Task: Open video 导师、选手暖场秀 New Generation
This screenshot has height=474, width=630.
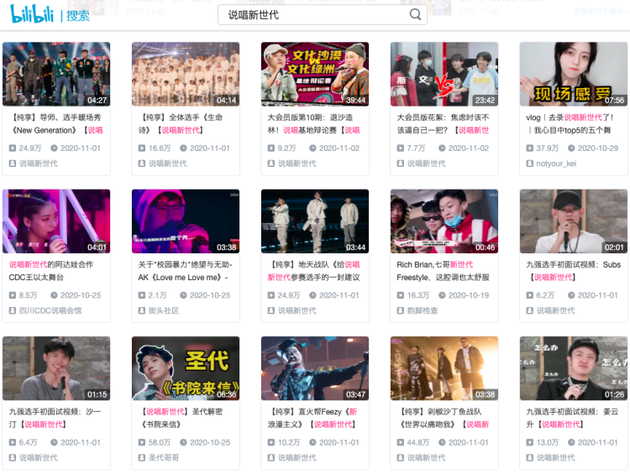Action: click(57, 76)
